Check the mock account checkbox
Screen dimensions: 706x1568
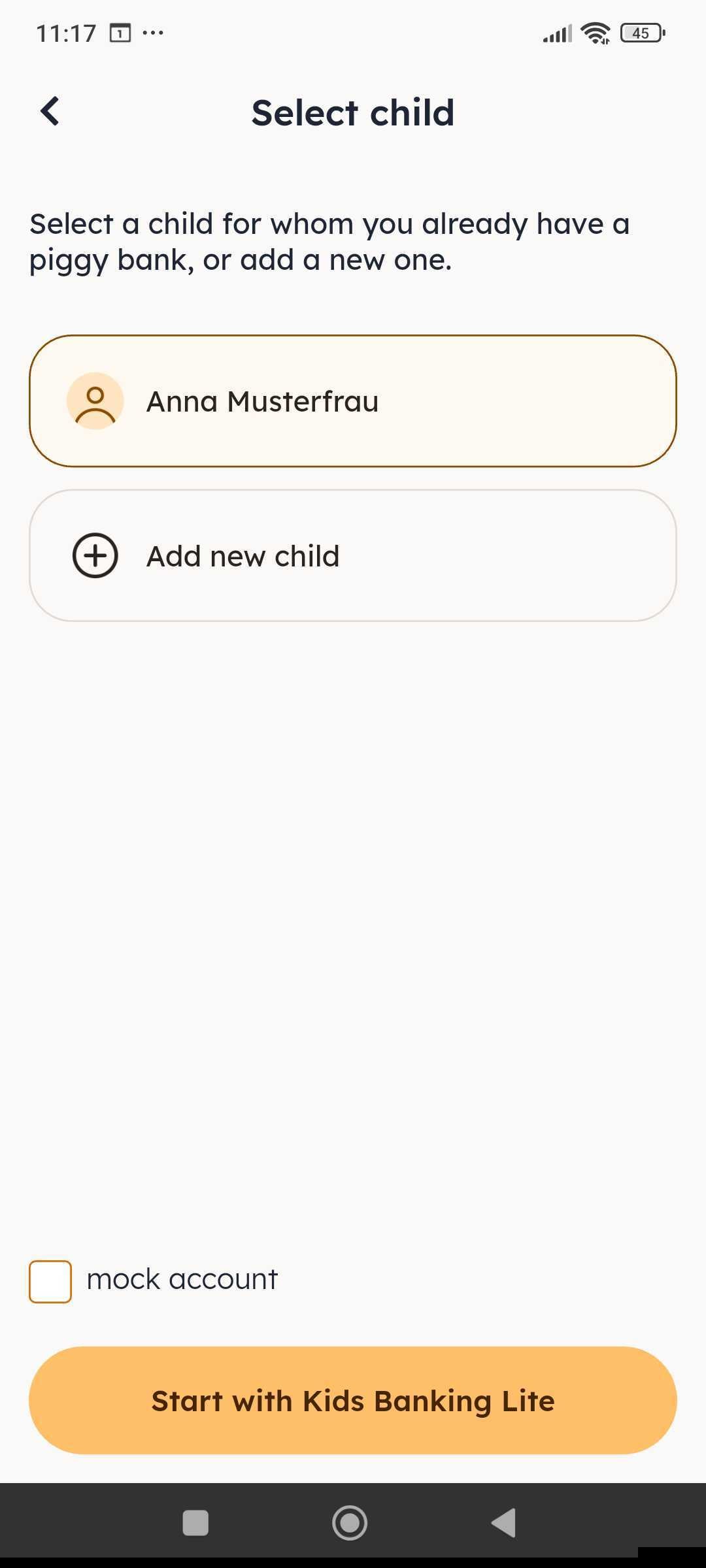click(x=50, y=1281)
